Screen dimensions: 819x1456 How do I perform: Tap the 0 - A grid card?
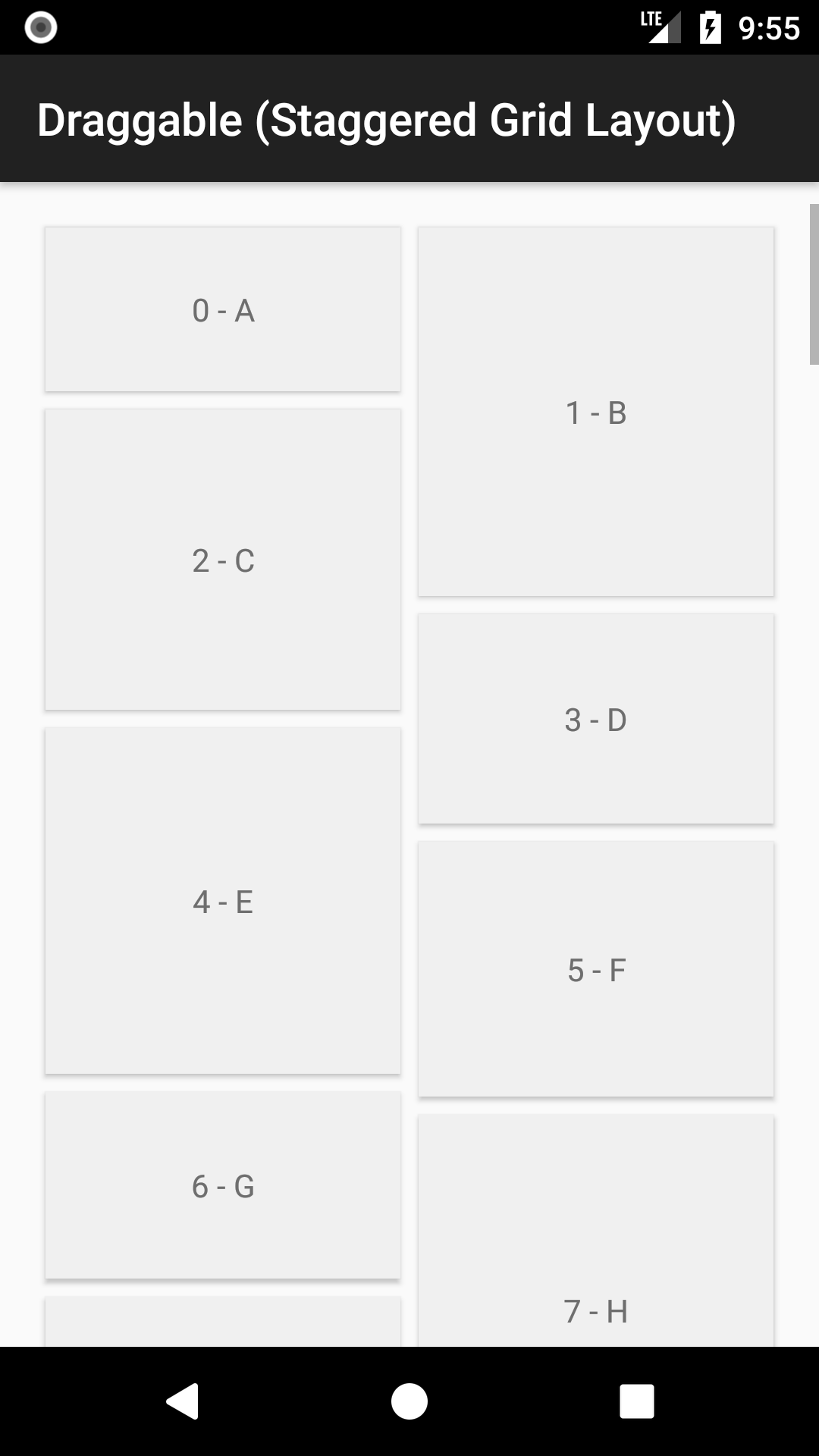click(x=223, y=309)
